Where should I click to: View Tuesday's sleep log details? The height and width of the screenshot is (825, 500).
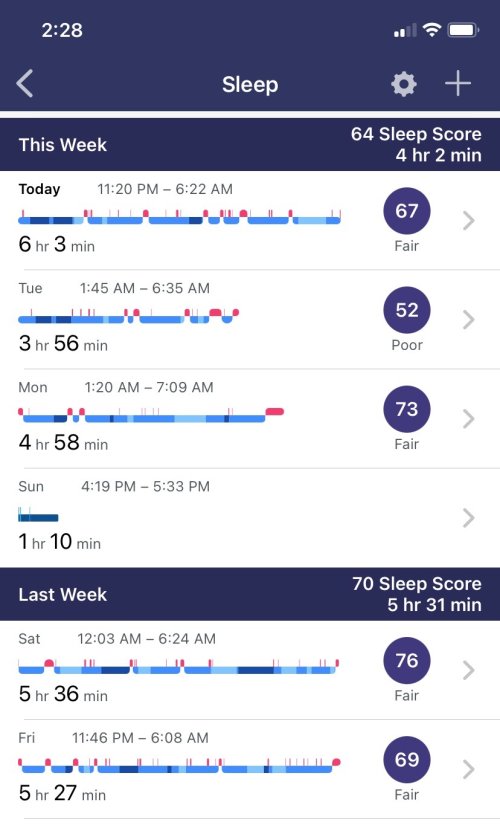250,319
